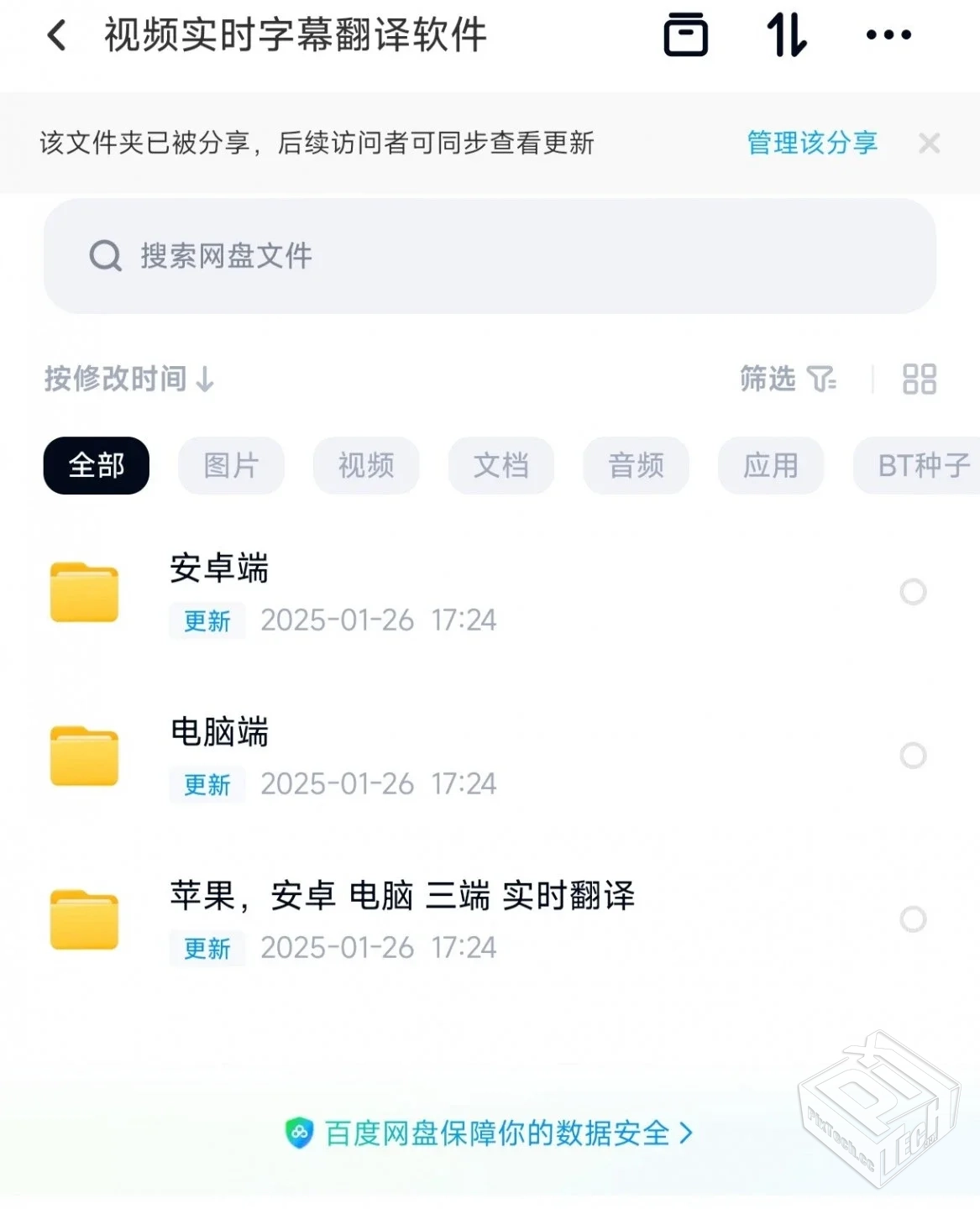This screenshot has height=1209, width=980.
Task: Tap 百度网盘保障你的数据安全 link
Action: click(x=490, y=1133)
